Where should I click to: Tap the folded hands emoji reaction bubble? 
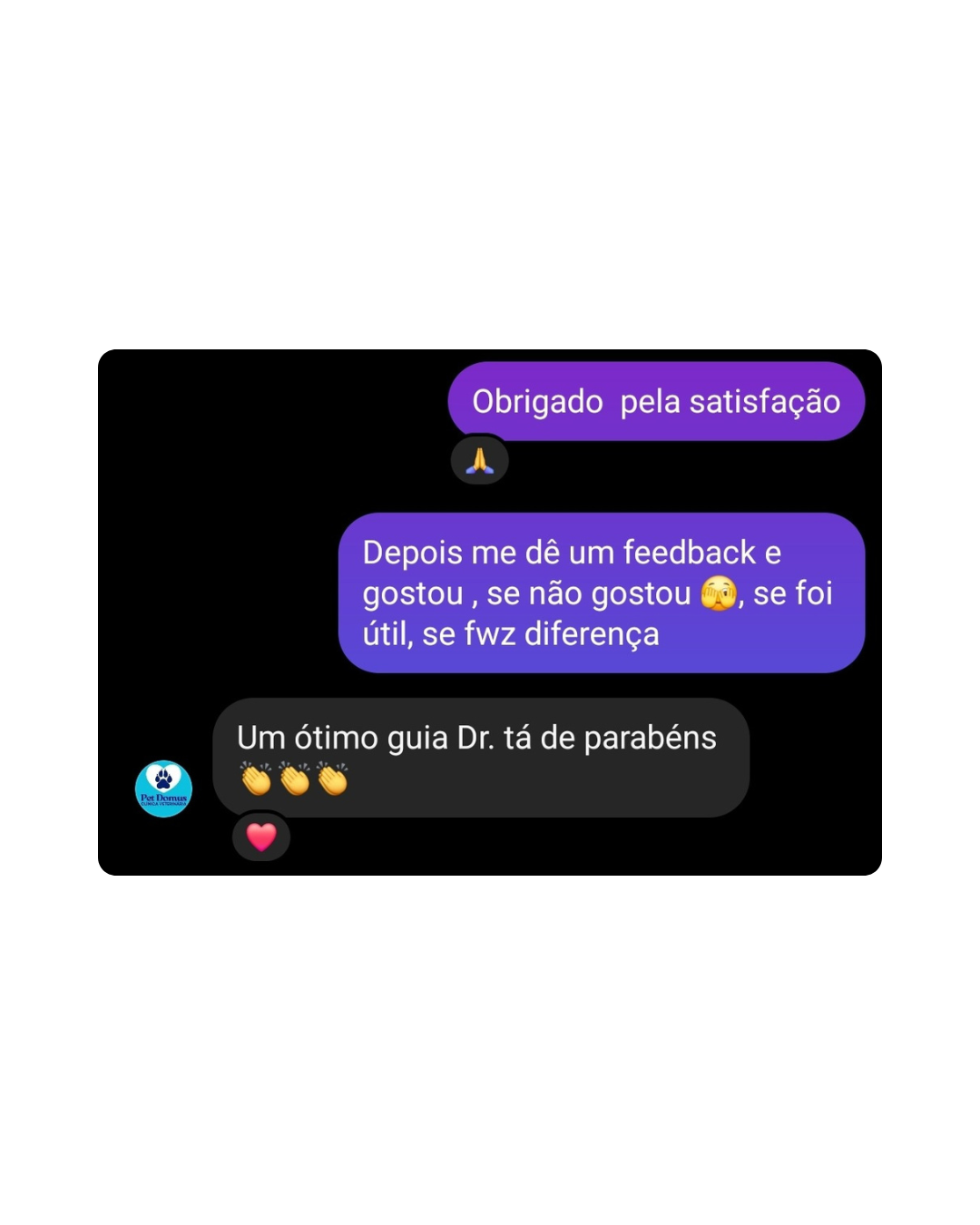point(479,460)
